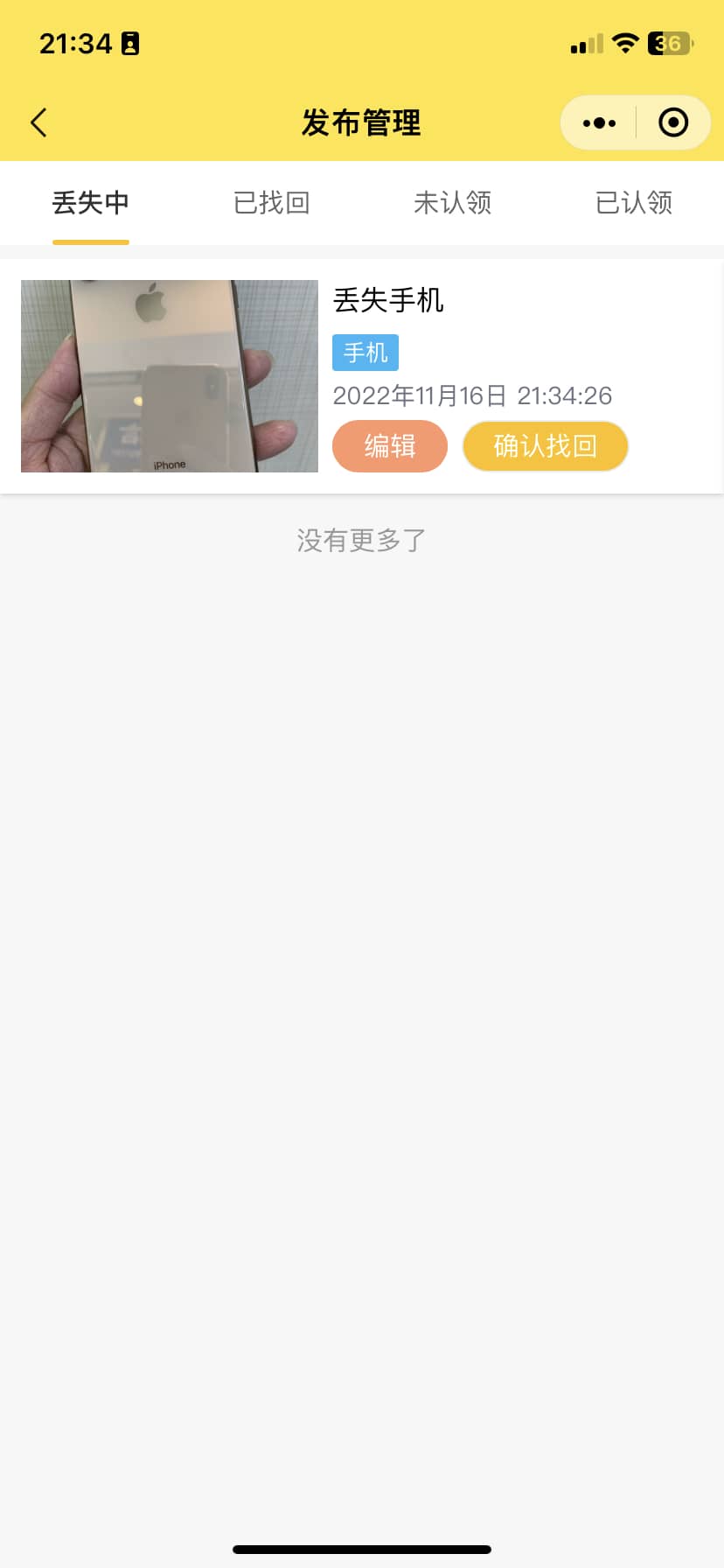Click the Wi-Fi icon in the status bar

[x=625, y=42]
